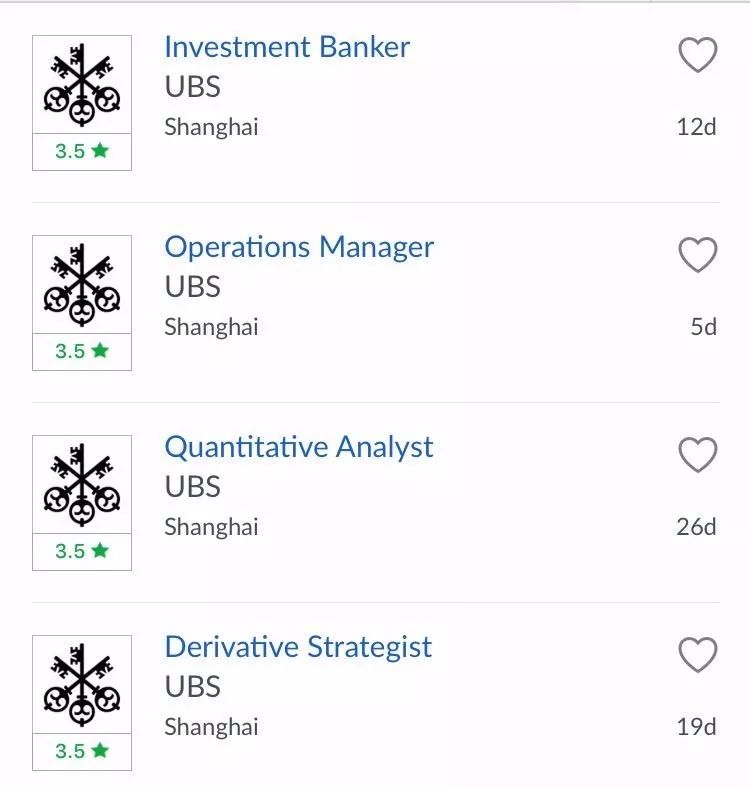View the Derivative Strategist job details

[x=298, y=647]
